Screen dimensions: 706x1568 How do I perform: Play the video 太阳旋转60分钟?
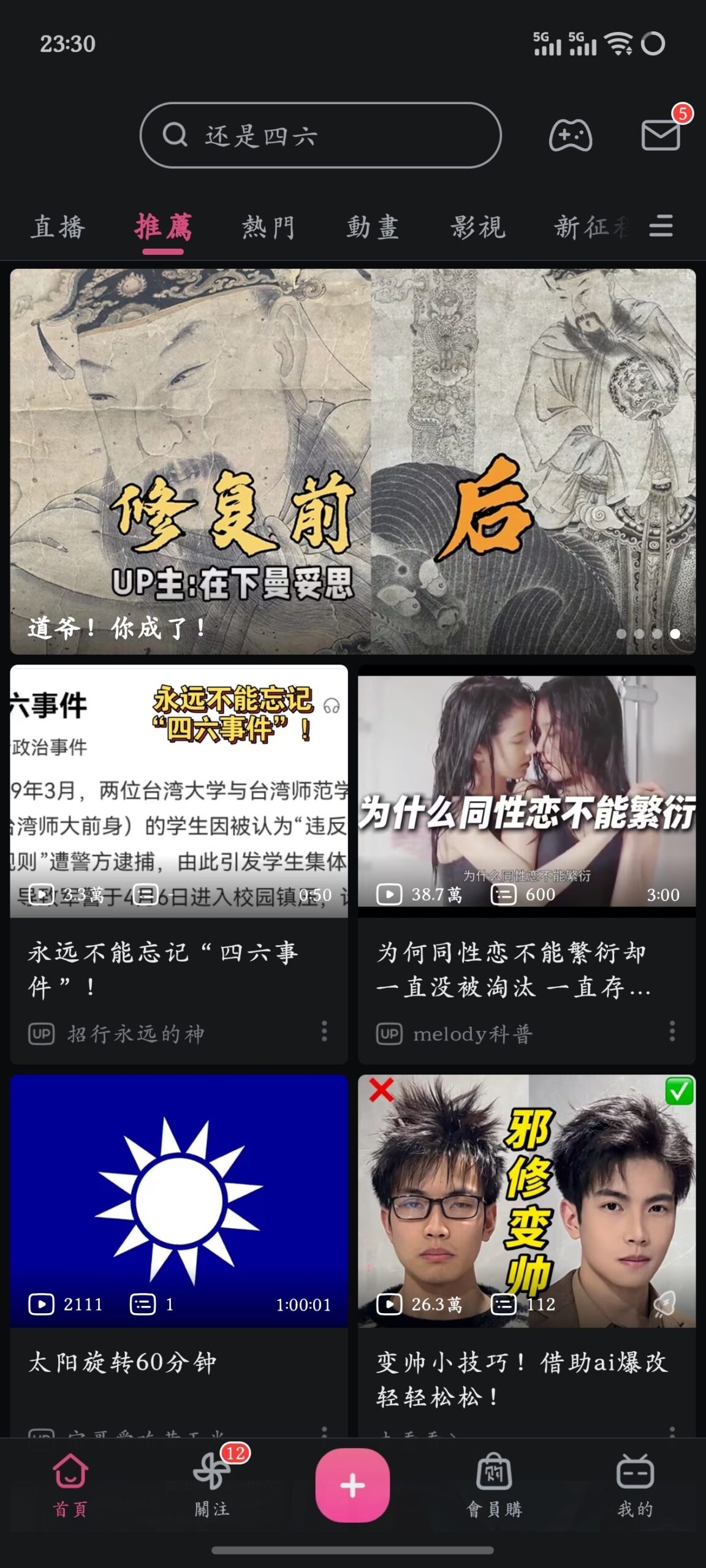(179, 1202)
